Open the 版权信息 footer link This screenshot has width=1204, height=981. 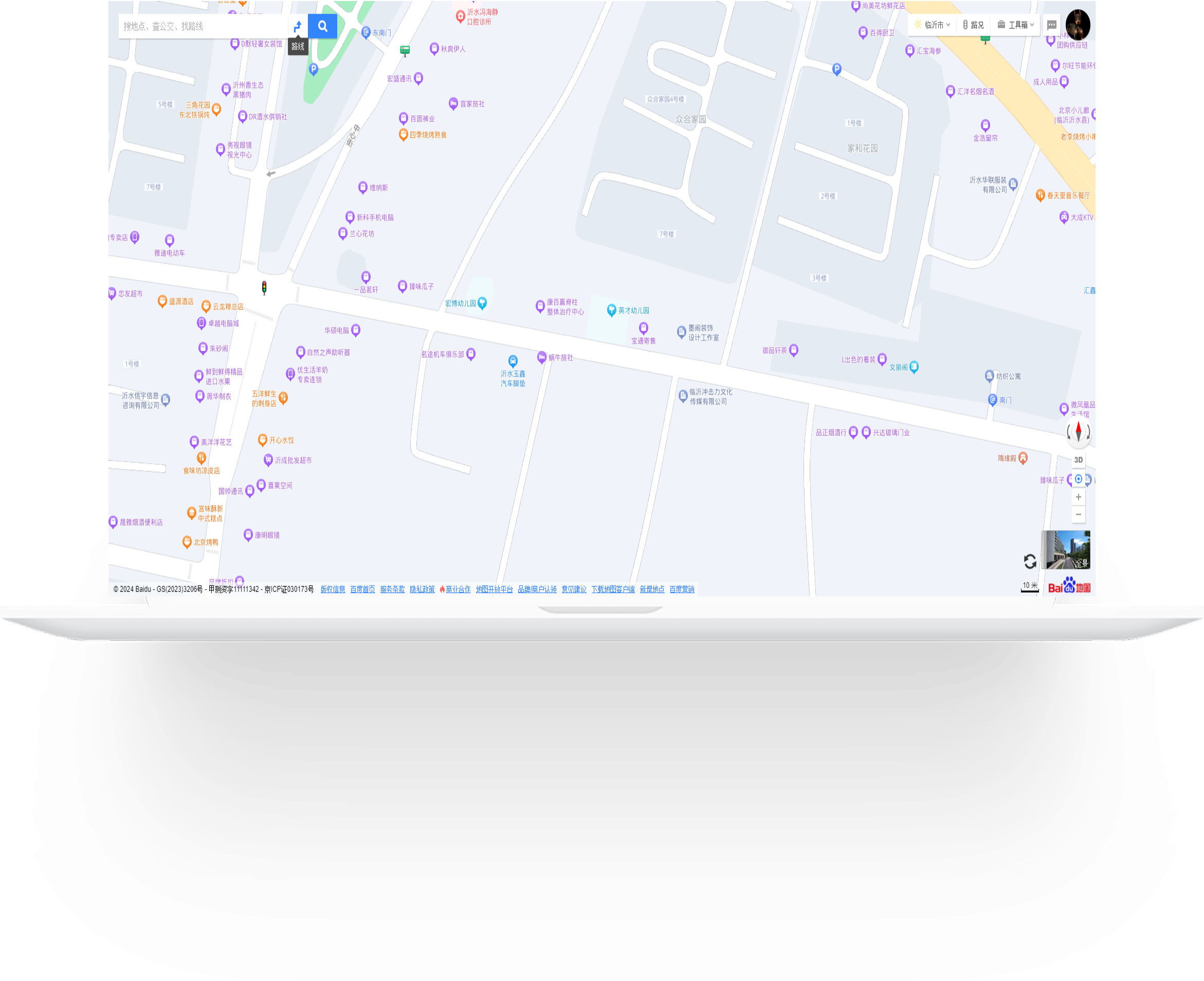tap(333, 589)
